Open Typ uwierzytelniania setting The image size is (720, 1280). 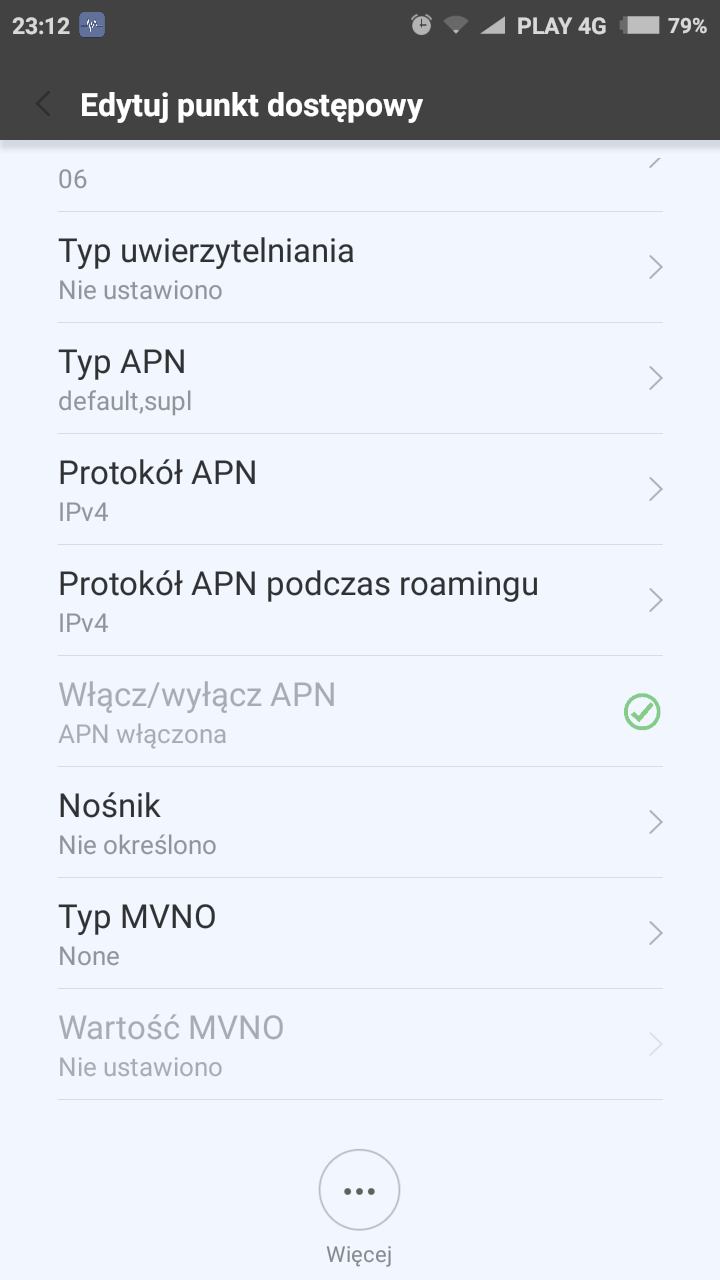[x=360, y=267]
